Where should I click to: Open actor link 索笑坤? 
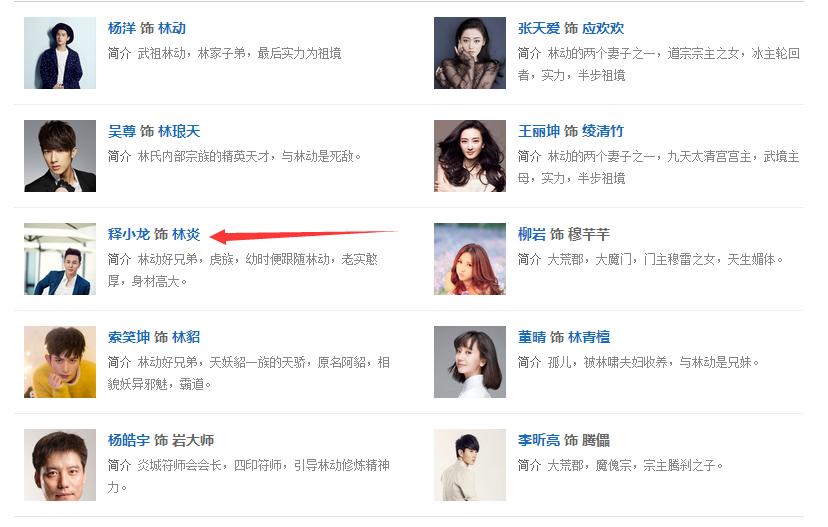129,338
